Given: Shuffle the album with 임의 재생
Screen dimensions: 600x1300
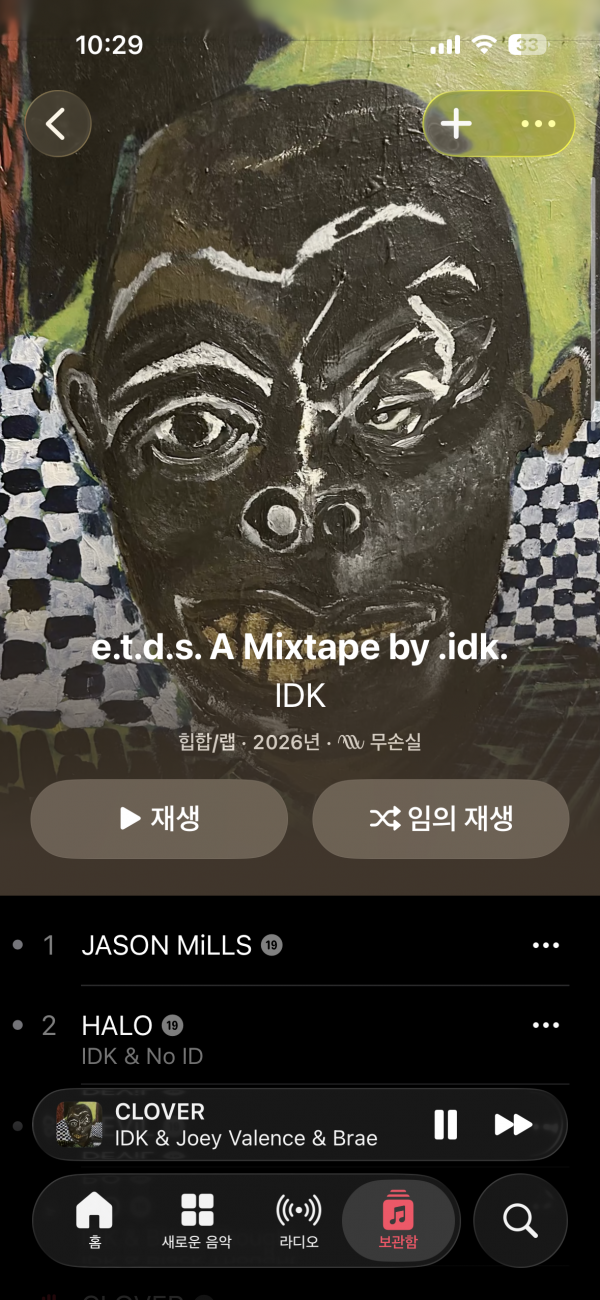Looking at the screenshot, I should (x=441, y=819).
